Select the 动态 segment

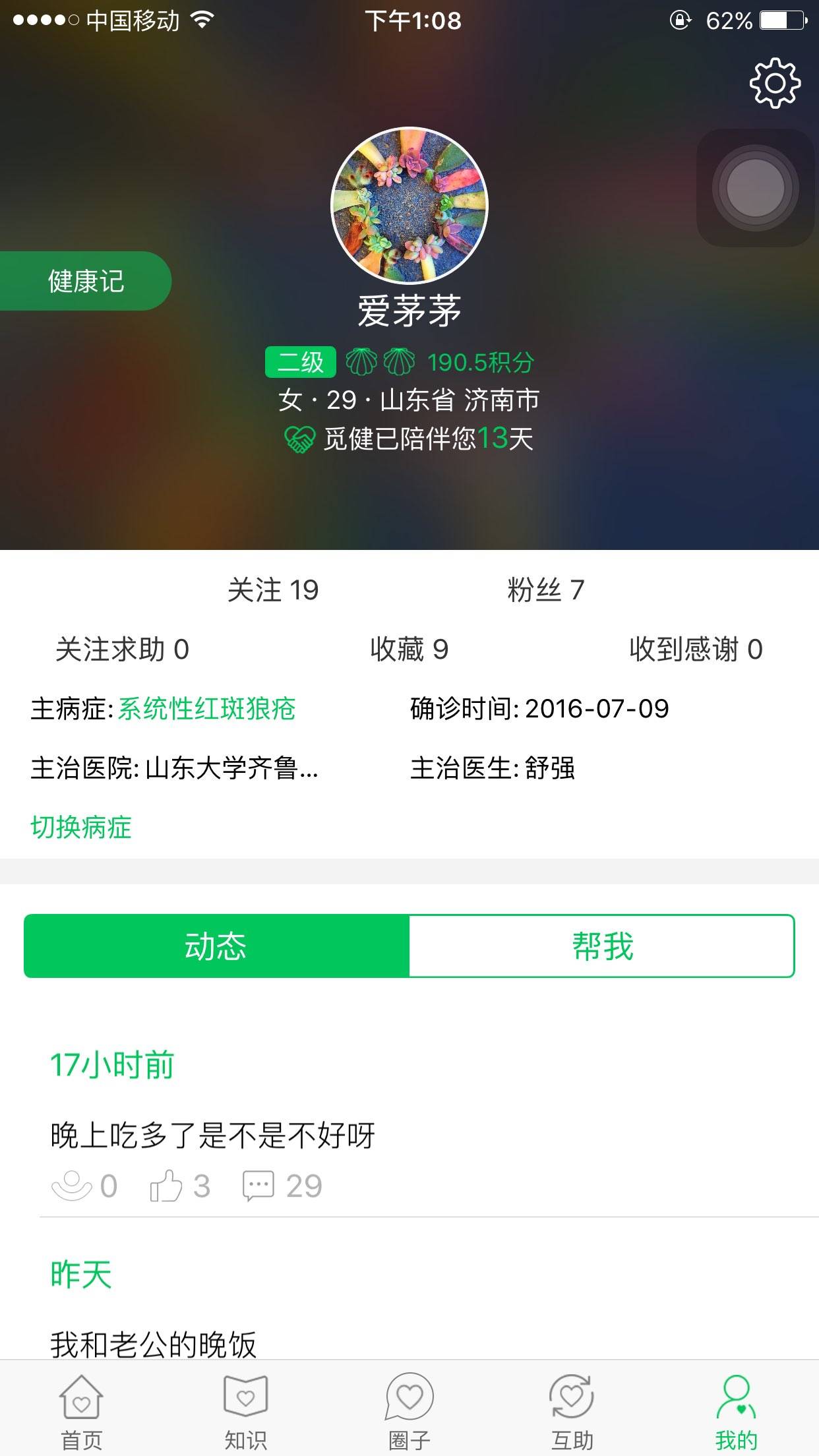click(x=216, y=946)
